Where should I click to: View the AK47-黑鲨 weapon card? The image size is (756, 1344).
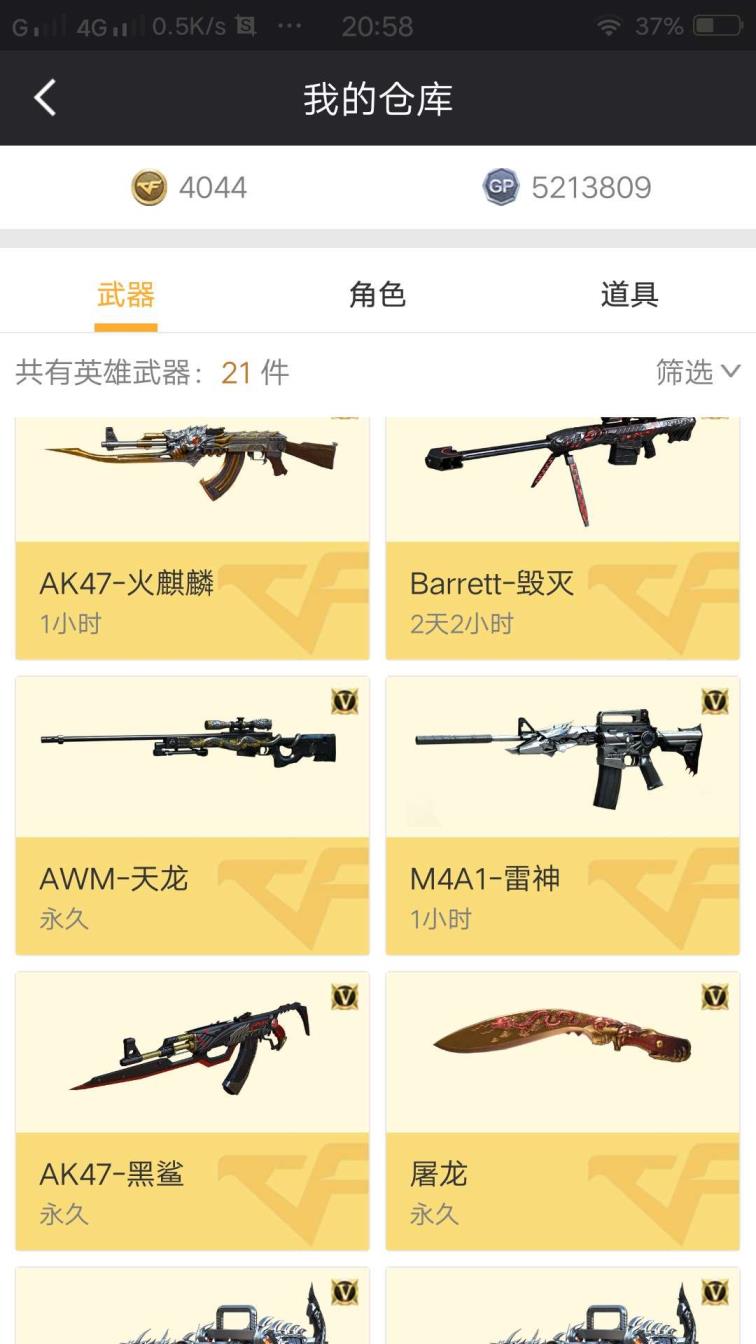[x=192, y=1110]
